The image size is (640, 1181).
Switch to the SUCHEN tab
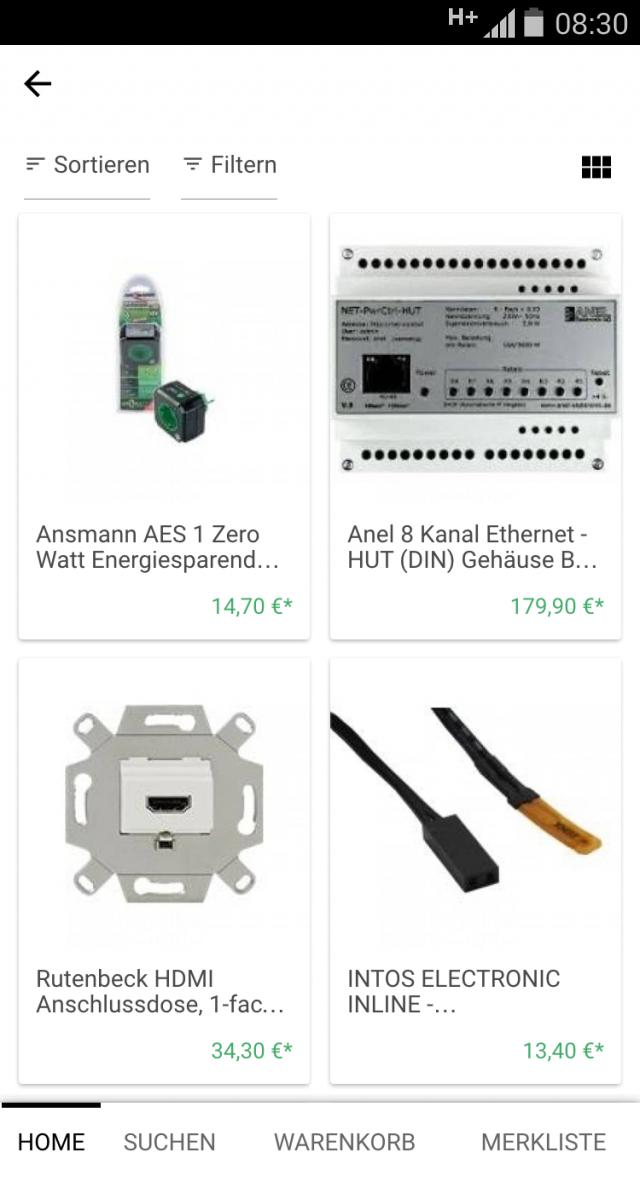pyautogui.click(x=169, y=1142)
